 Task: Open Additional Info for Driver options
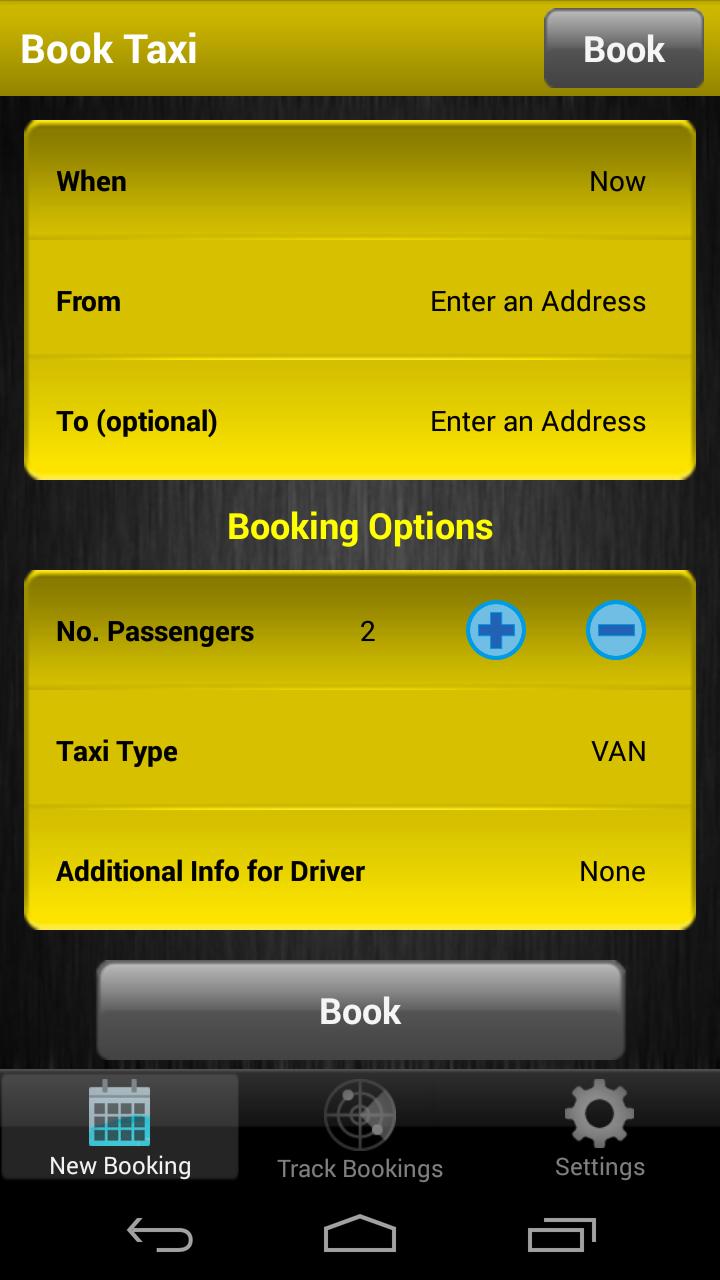(360, 871)
